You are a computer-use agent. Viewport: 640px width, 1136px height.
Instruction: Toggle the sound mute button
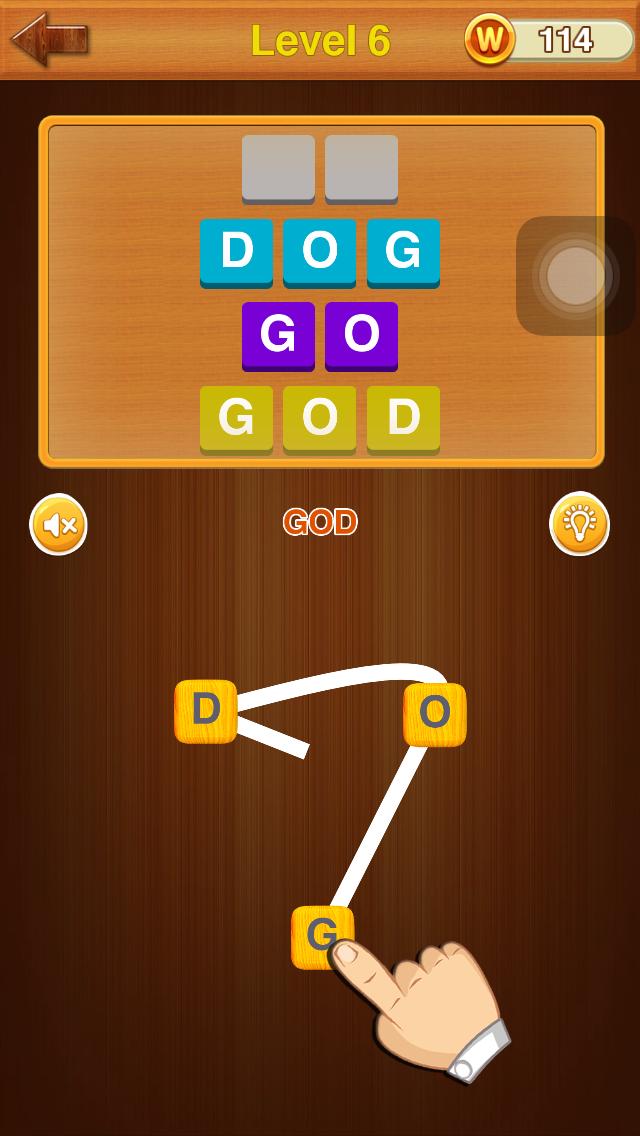click(59, 525)
